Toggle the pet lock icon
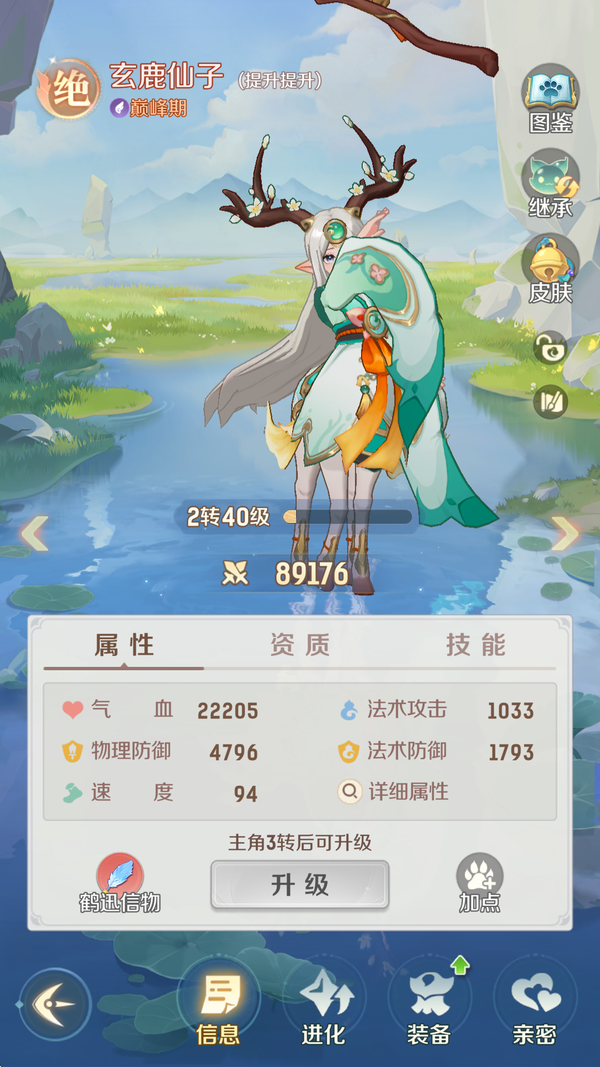Image resolution: width=600 pixels, height=1067 pixels. pyautogui.click(x=551, y=347)
